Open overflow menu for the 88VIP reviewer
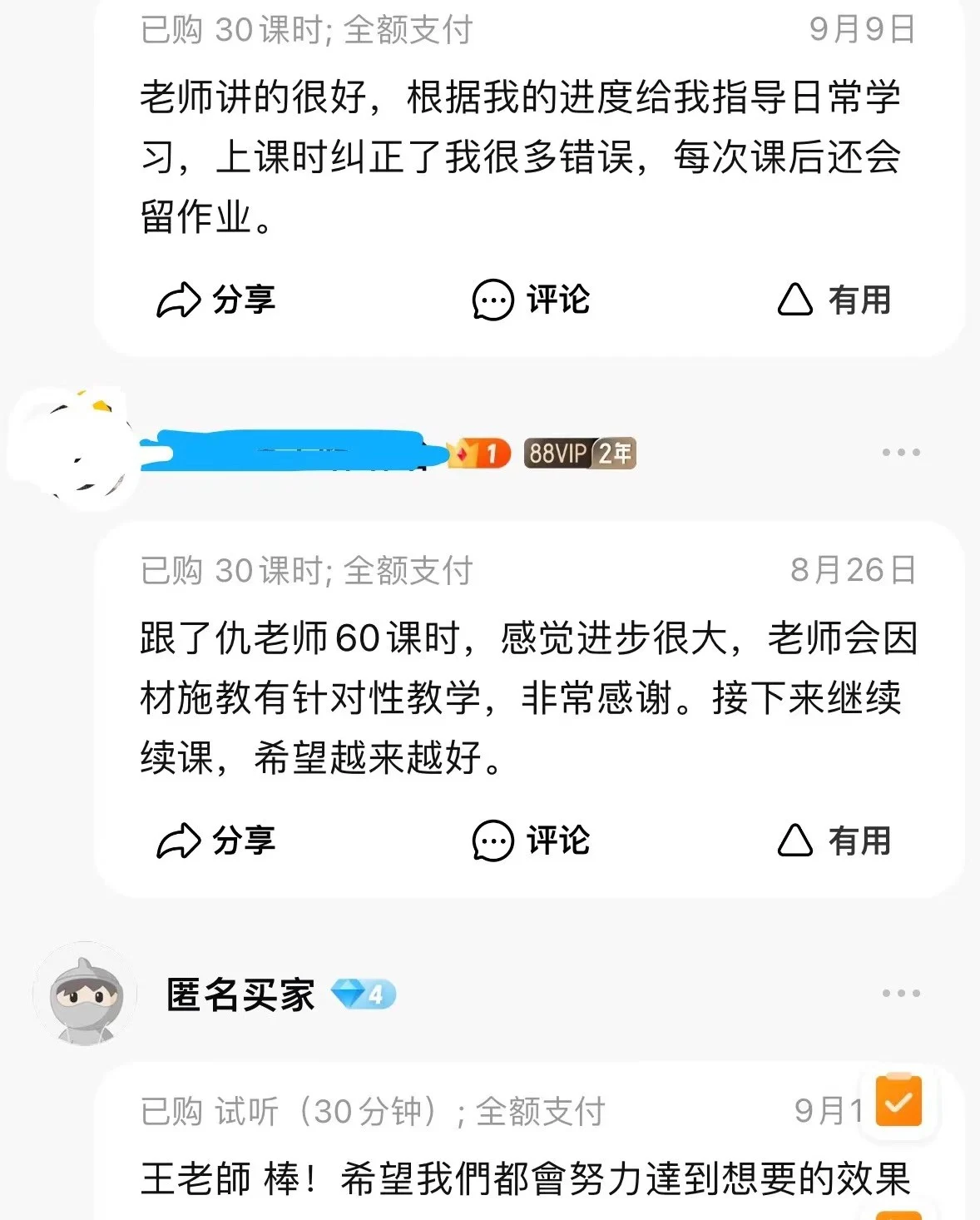980x1220 pixels. [901, 453]
